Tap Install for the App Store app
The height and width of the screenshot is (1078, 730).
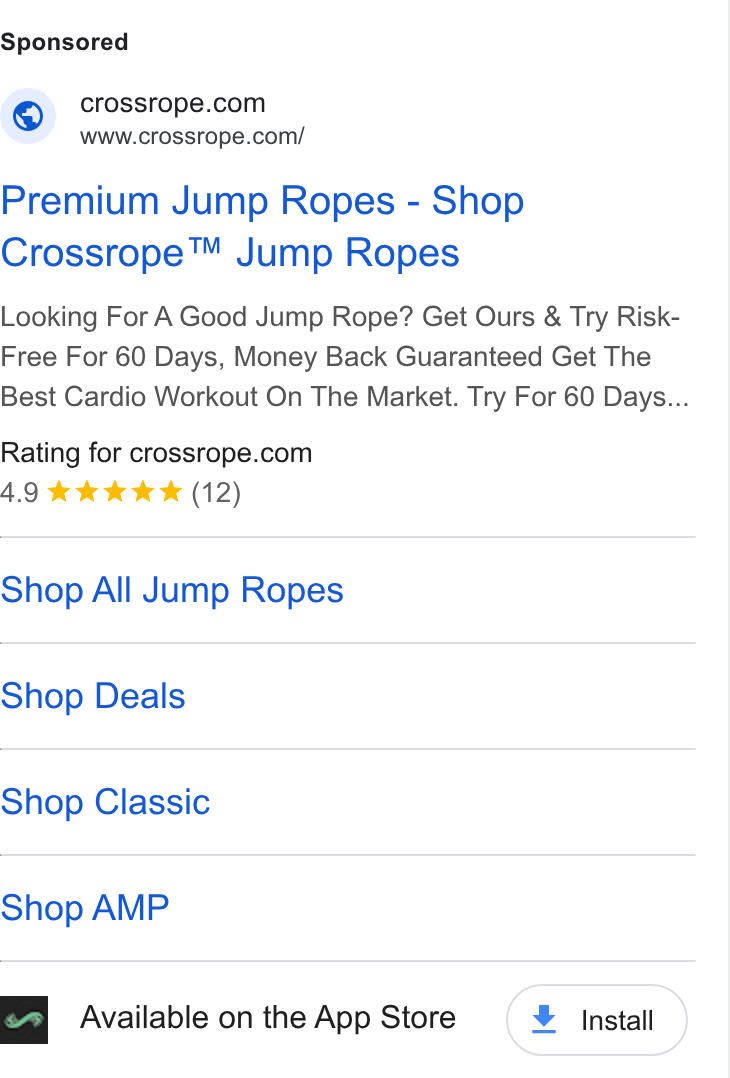pyautogui.click(x=597, y=1020)
